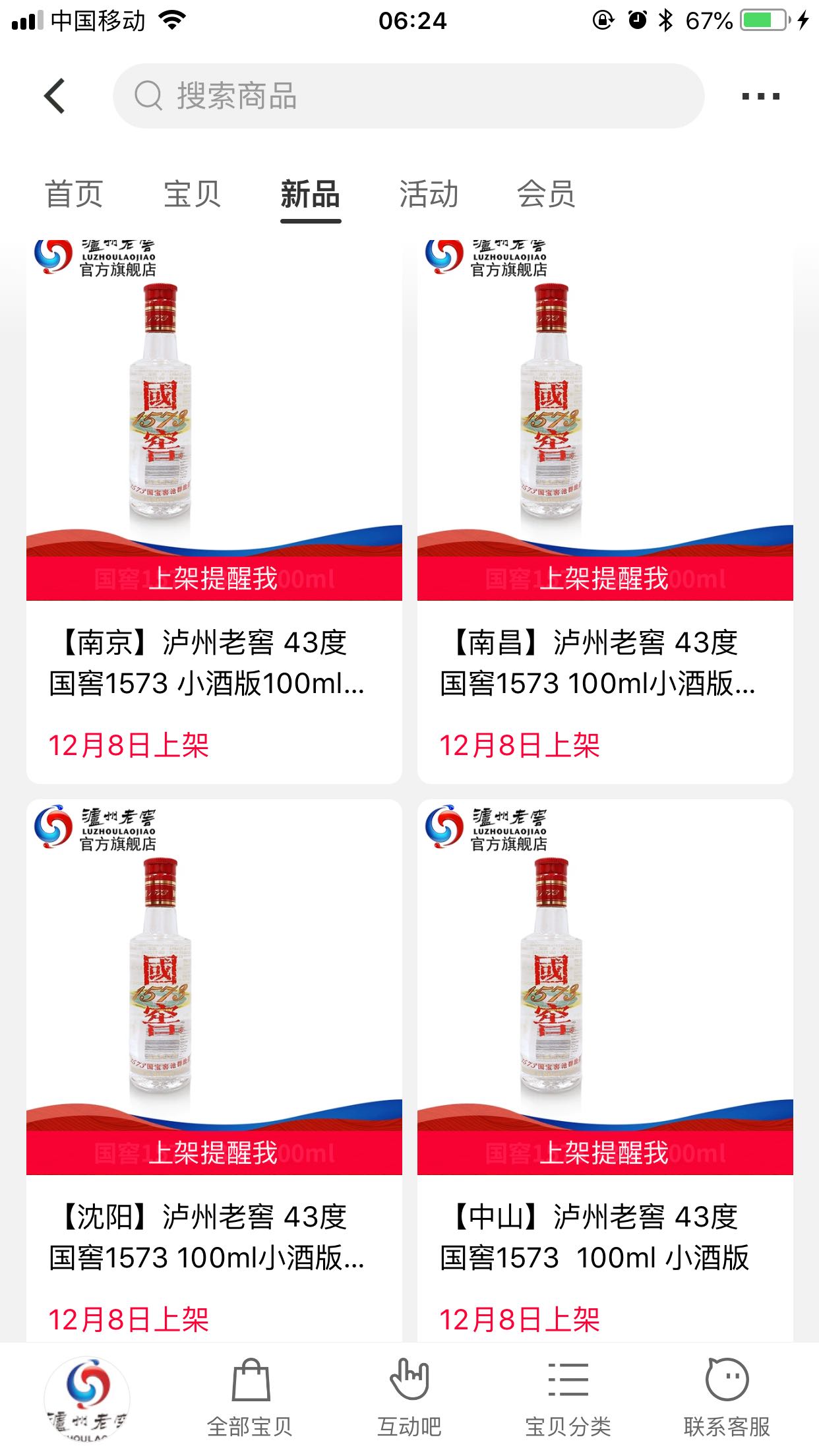Open the 【南京】泸州老窖 product title
Image resolution: width=819 pixels, height=1456 pixels.
click(207, 663)
